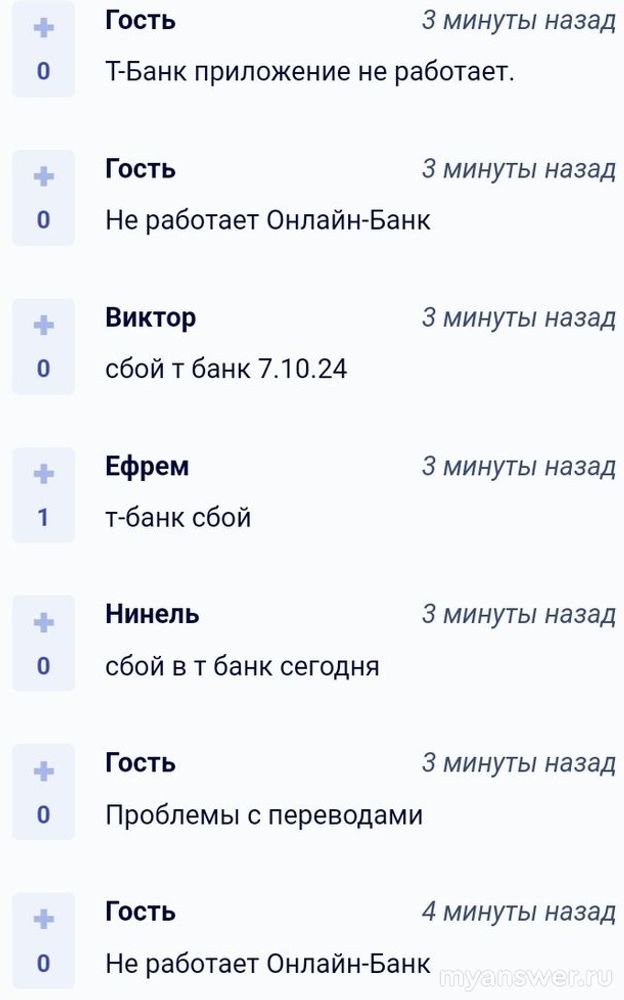624x1000 pixels.
Task: Upvote the comment "Т-Банк приложение не работает."
Action: (x=43, y=28)
